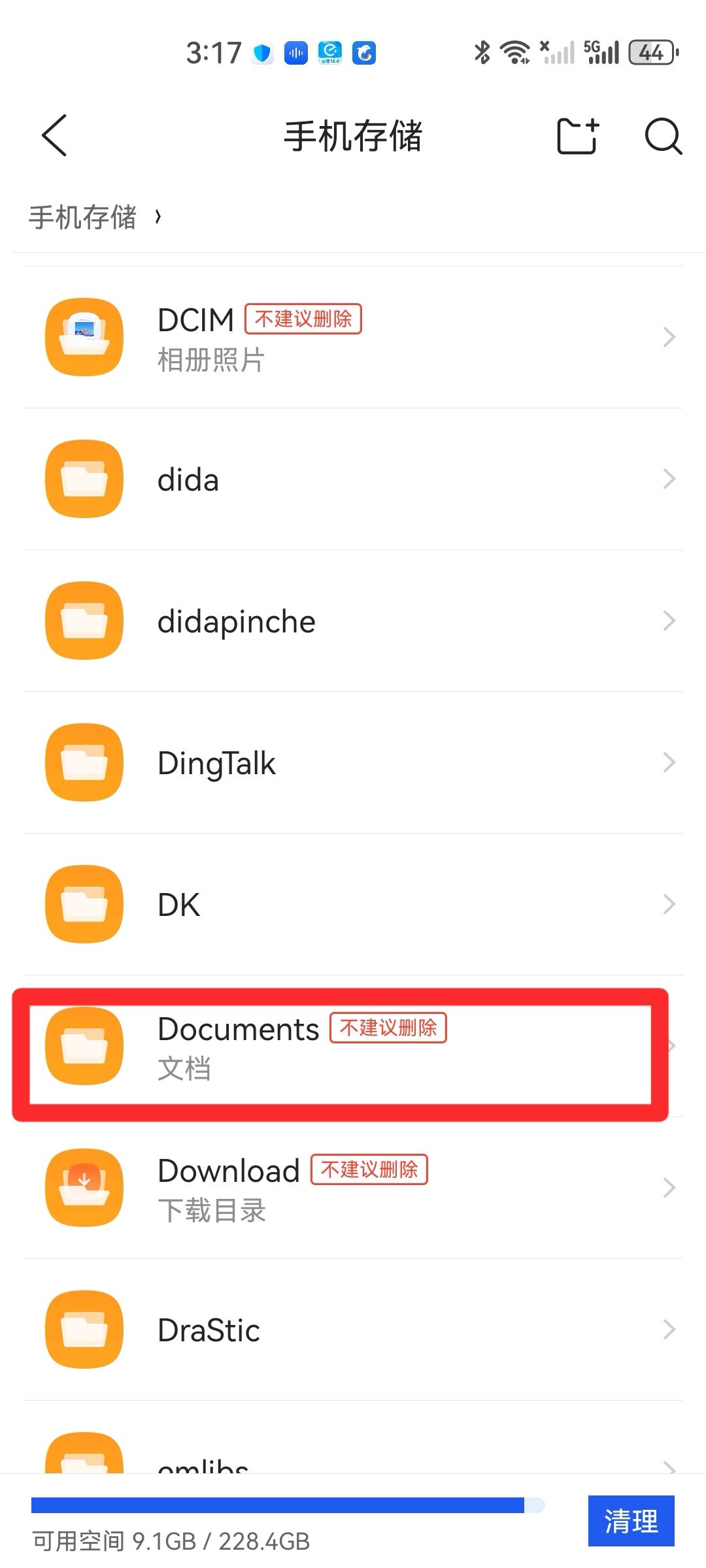Viewport: 706px width, 1568px height.
Task: Open the DCIM album folder icon
Action: click(84, 336)
